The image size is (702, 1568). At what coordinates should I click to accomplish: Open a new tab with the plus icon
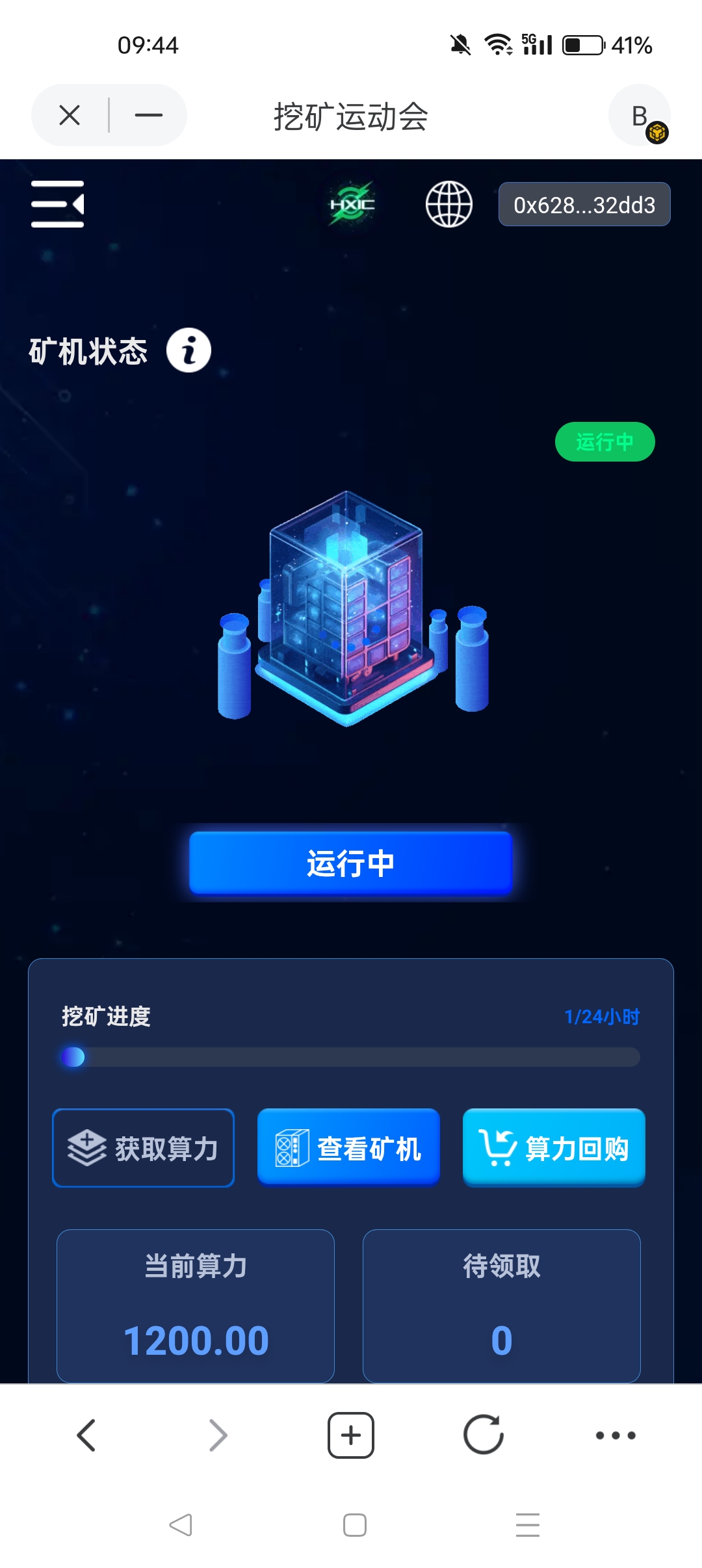point(351,1435)
